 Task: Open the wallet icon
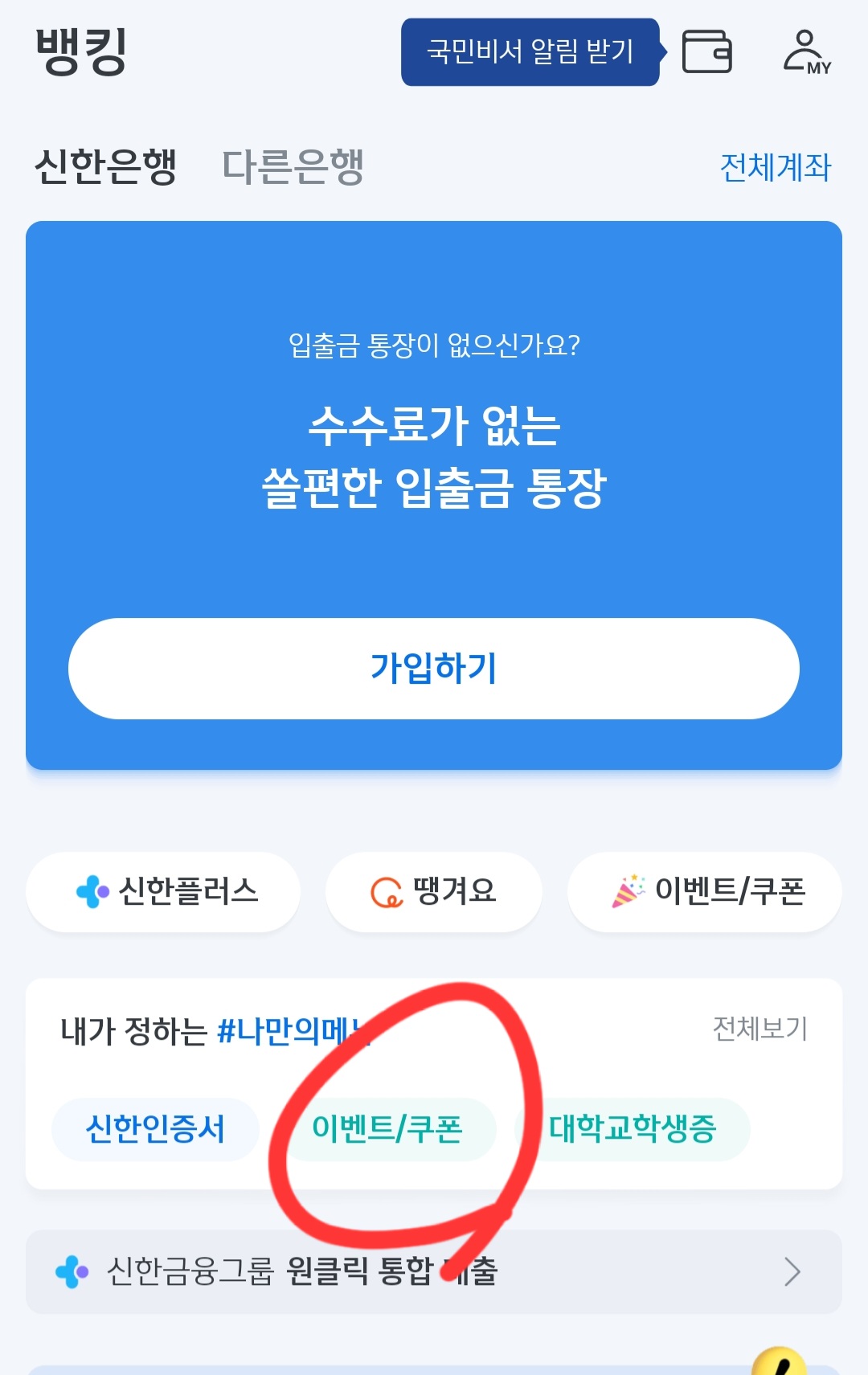[x=706, y=52]
